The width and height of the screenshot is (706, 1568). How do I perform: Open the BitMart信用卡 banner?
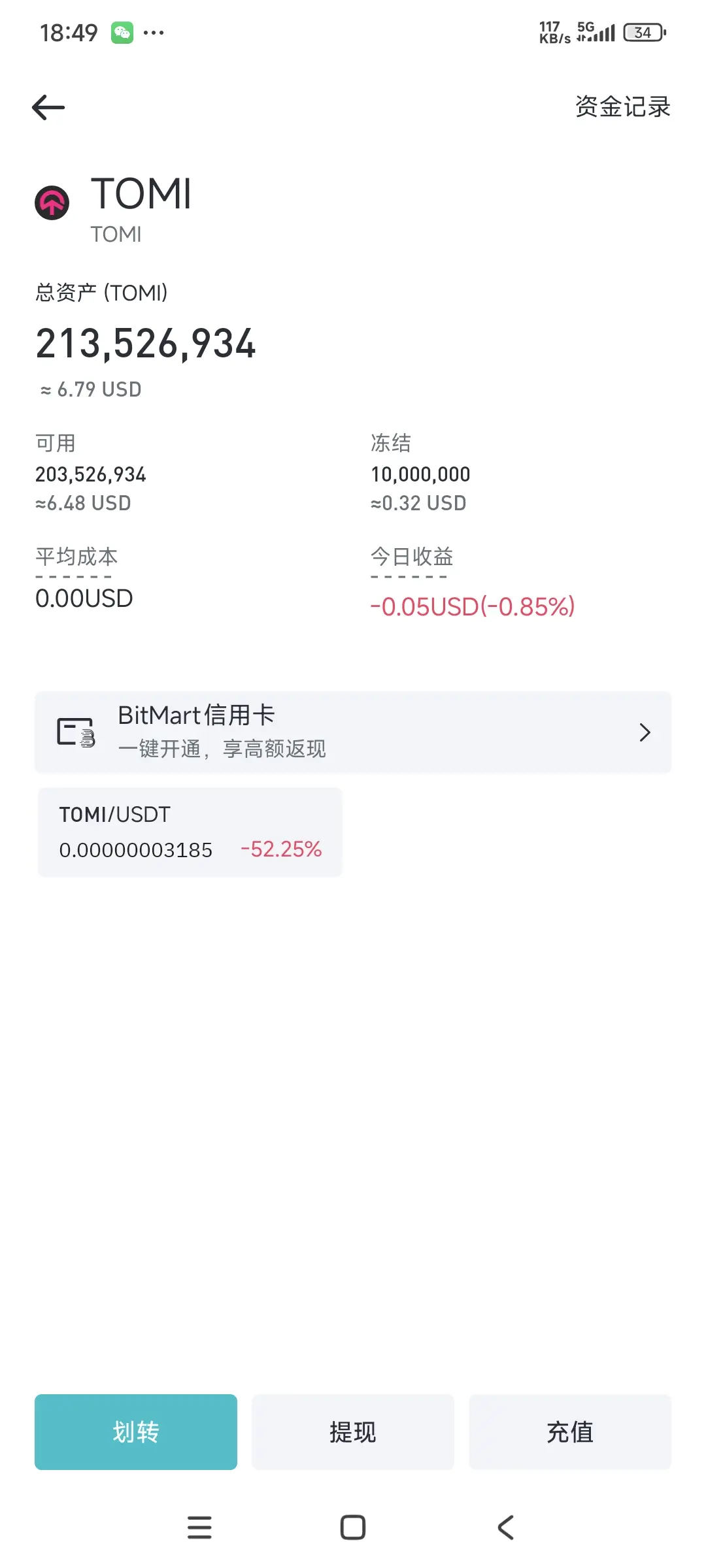click(x=353, y=732)
